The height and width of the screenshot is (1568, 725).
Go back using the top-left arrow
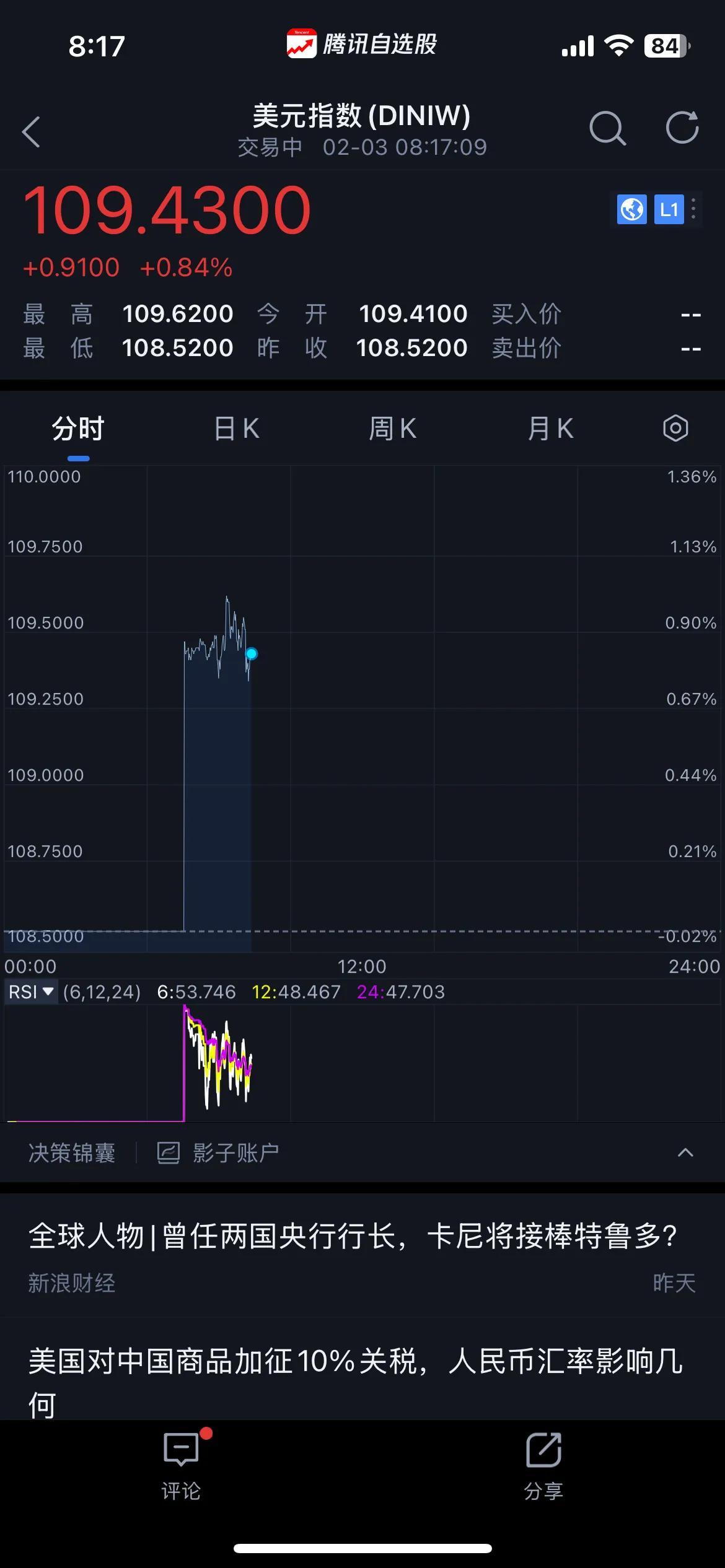31,131
